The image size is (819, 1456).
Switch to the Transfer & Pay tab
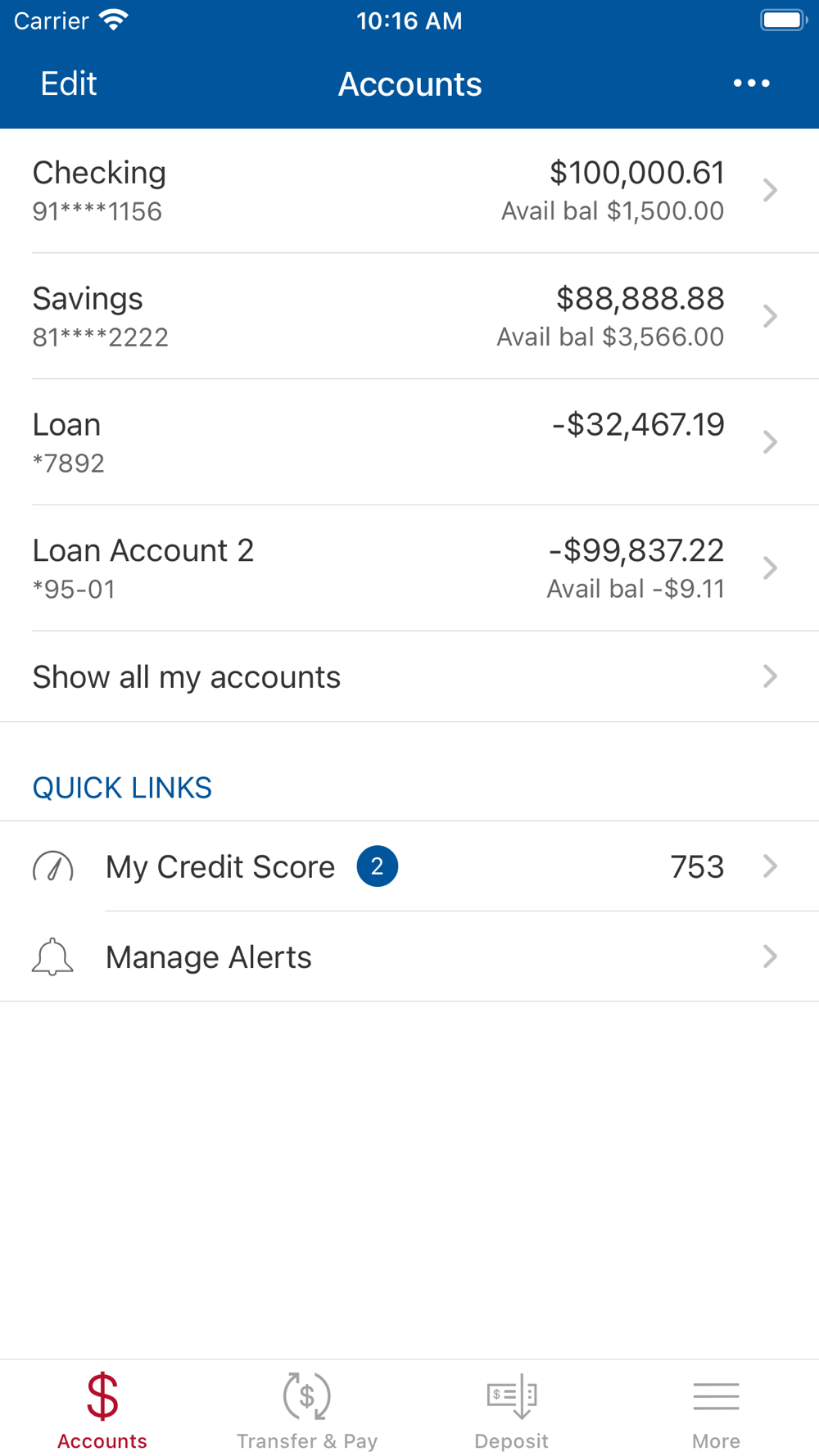click(x=307, y=1411)
